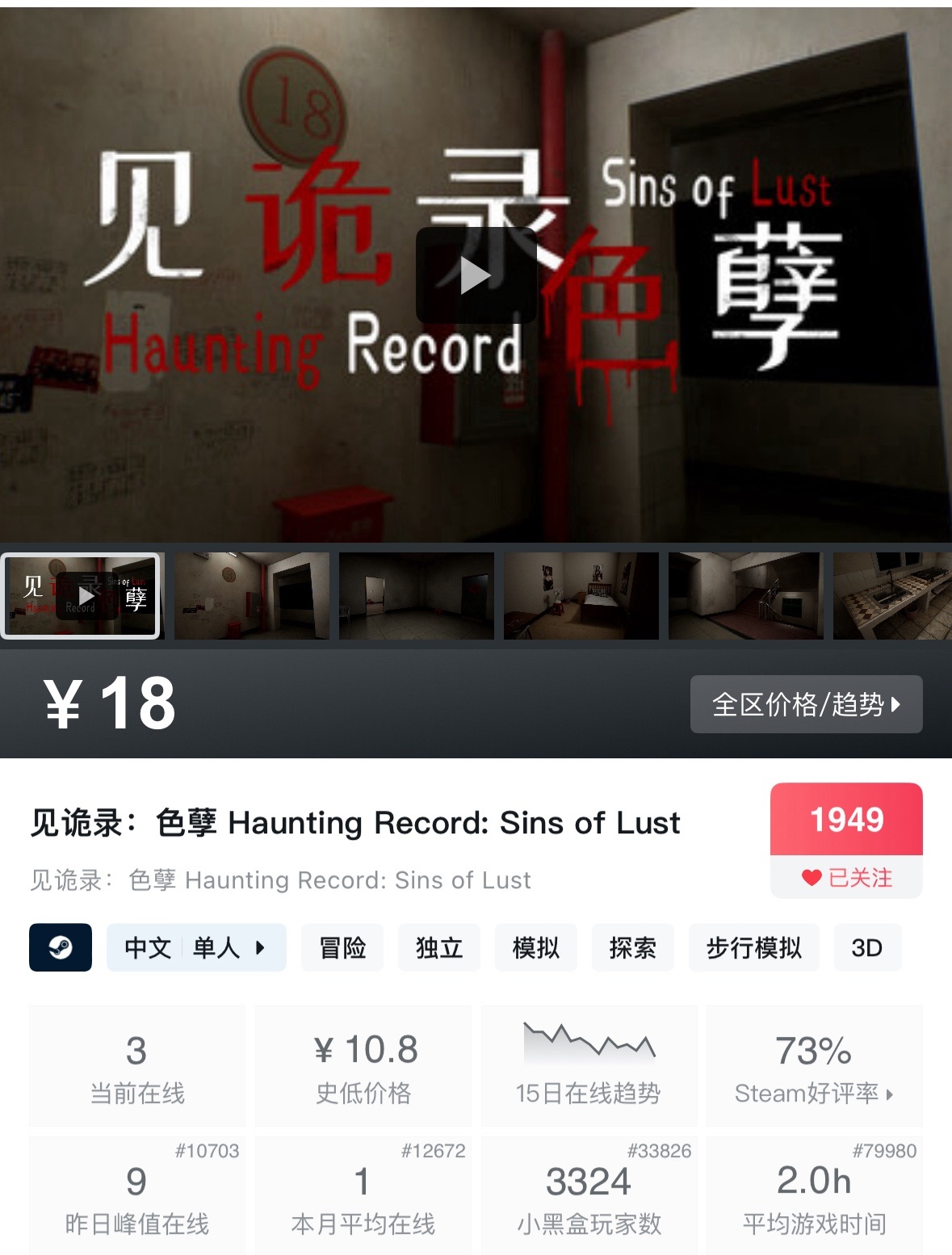952x1255 pixels.
Task: View the bedroom screenshot thumbnail
Action: pos(581,596)
